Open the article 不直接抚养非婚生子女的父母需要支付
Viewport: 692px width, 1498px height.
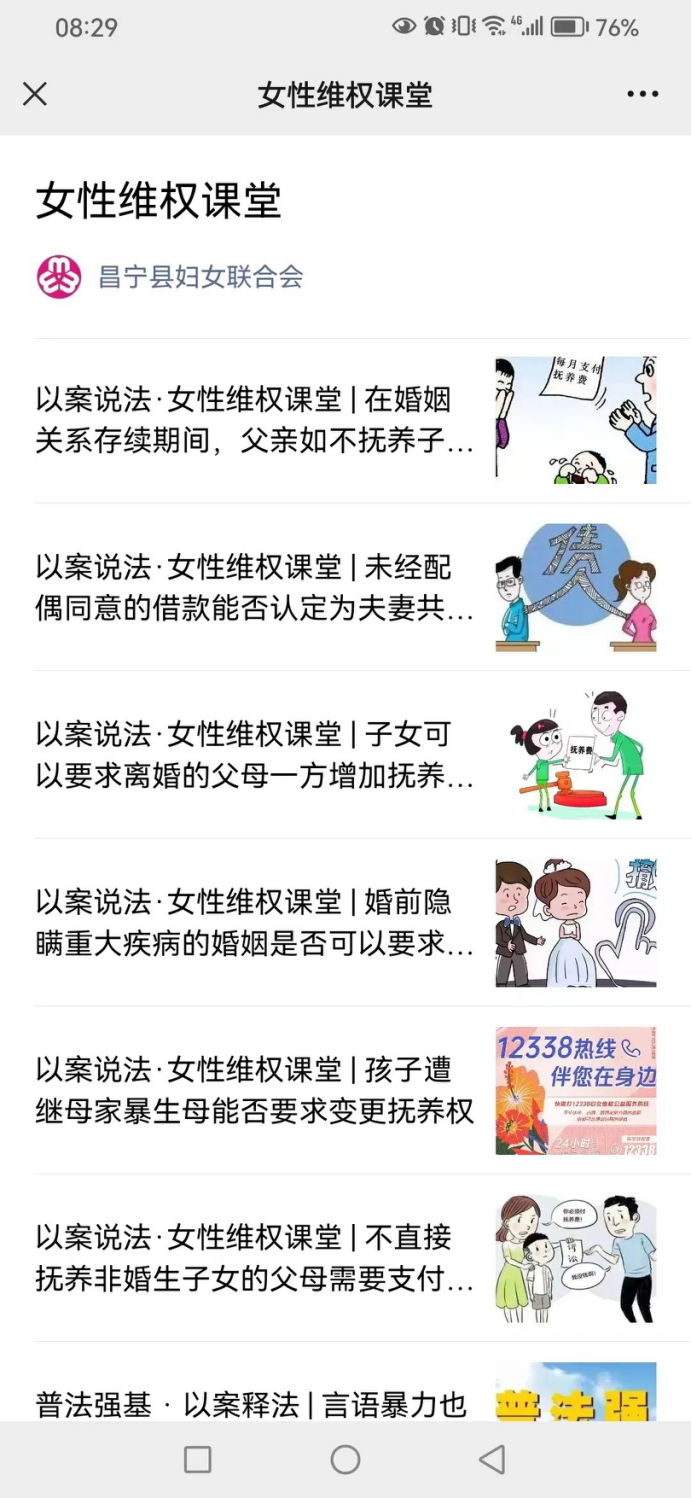click(x=255, y=1258)
